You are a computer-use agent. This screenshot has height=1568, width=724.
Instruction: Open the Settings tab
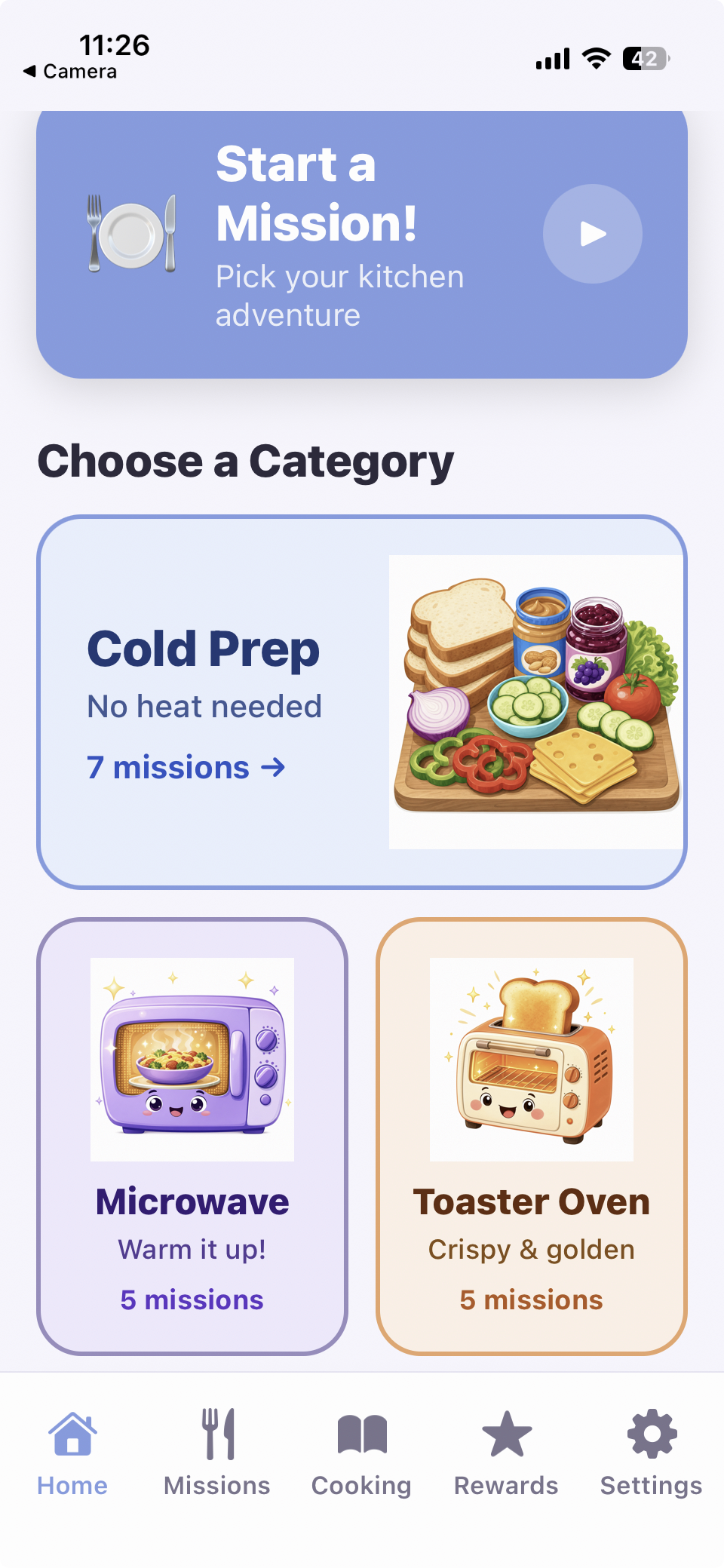pos(652,1453)
